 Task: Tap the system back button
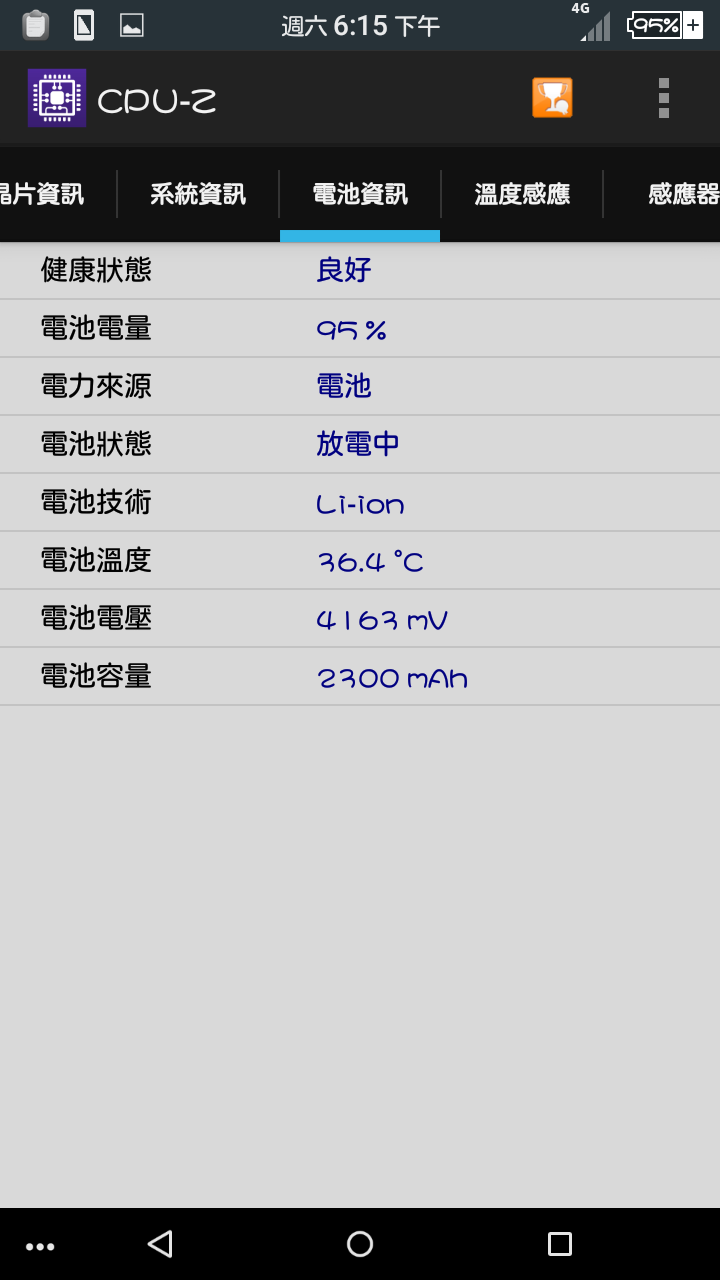pyautogui.click(x=160, y=1244)
